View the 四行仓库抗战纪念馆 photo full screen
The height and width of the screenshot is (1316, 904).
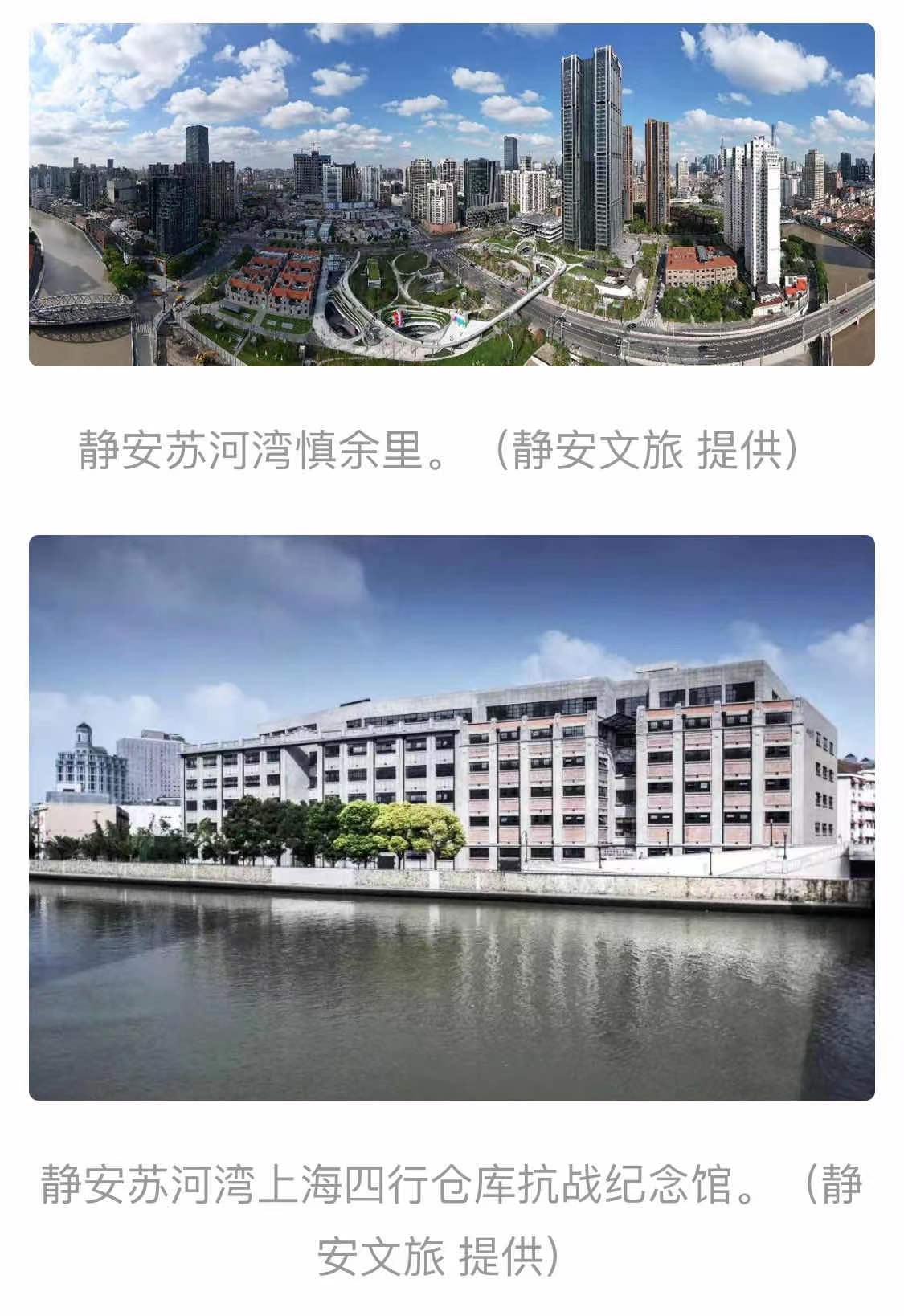click(x=452, y=816)
